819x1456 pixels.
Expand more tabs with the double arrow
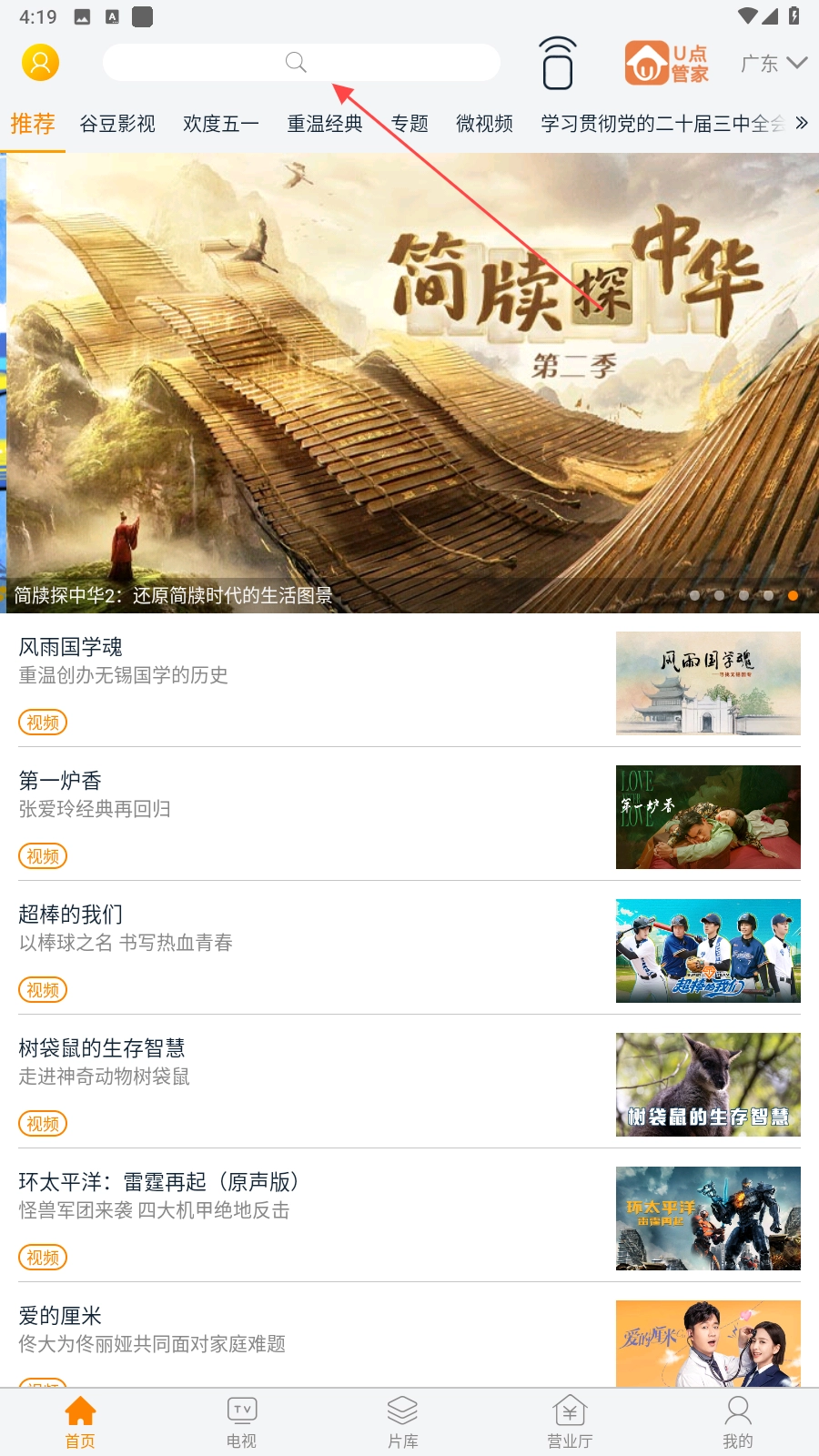tap(801, 123)
